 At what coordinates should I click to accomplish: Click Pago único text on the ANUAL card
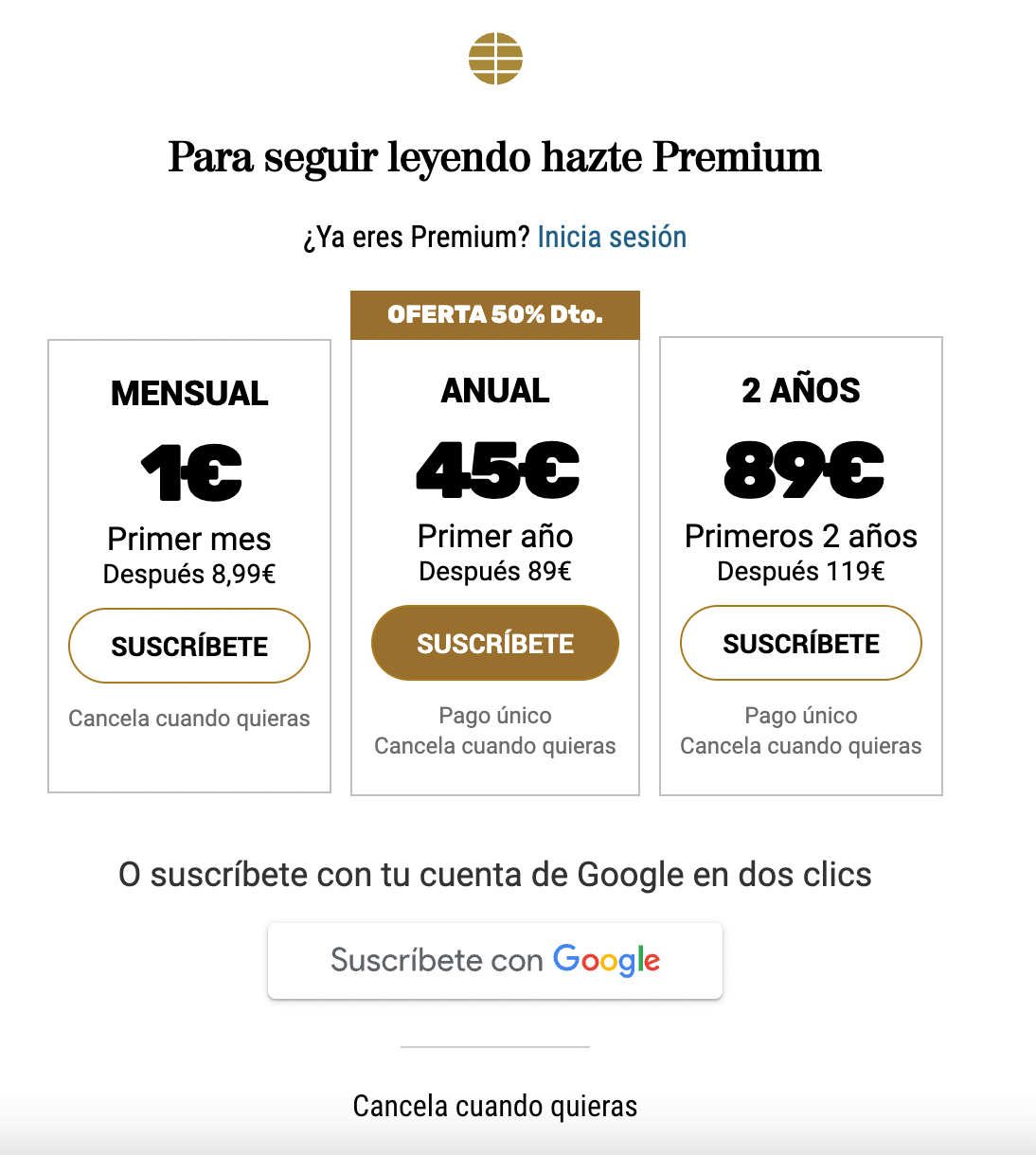pos(494,716)
